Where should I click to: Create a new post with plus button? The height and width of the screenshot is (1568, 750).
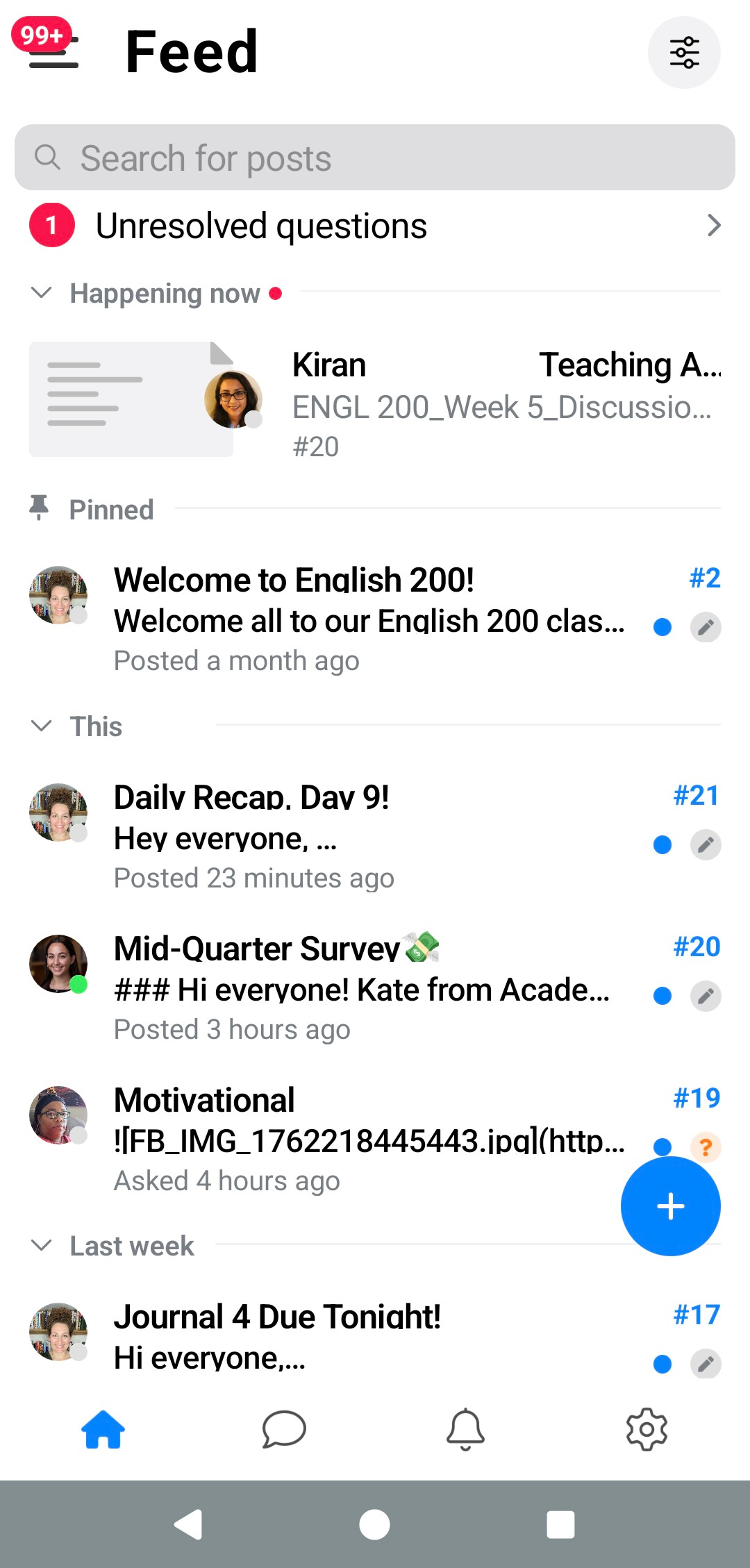(670, 1206)
